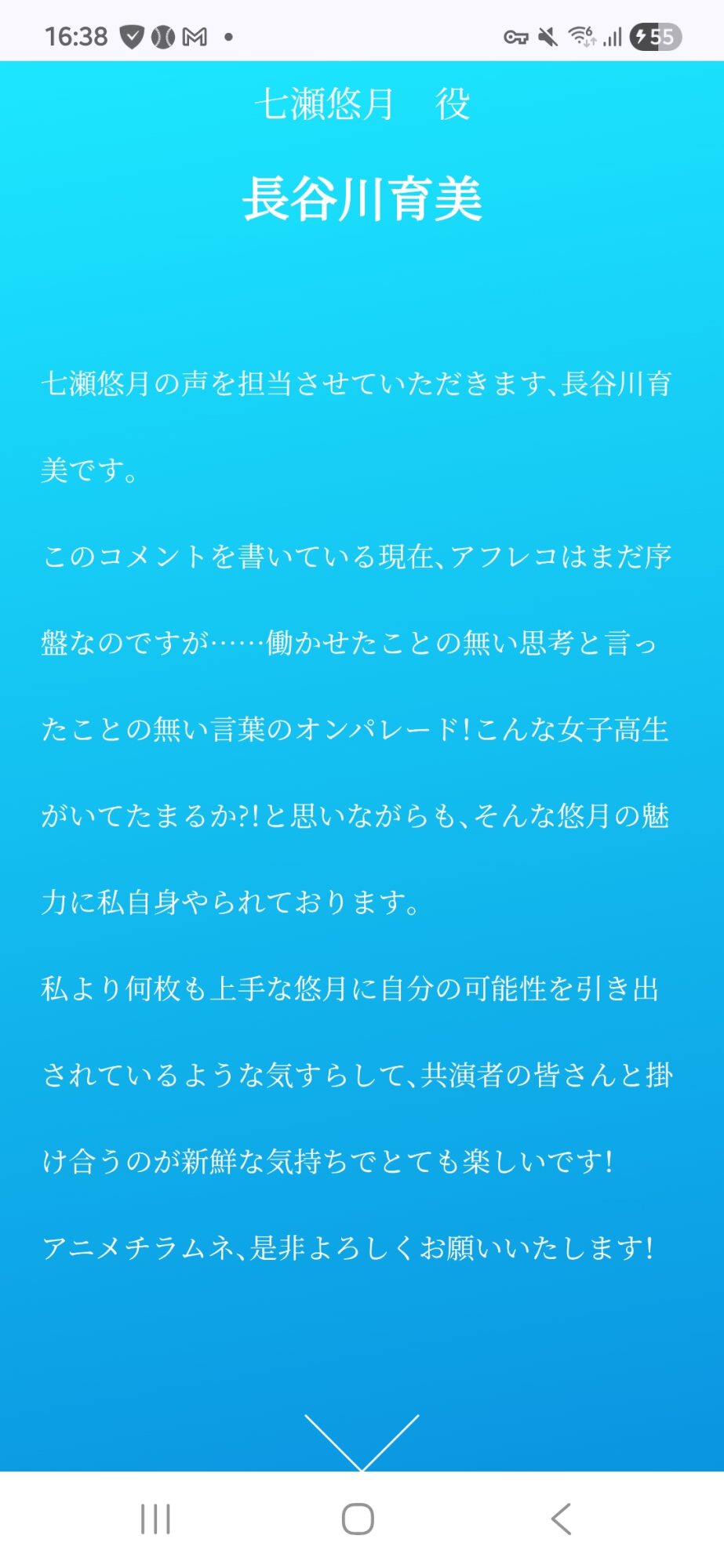Go to the device home screen

pos(358,1519)
